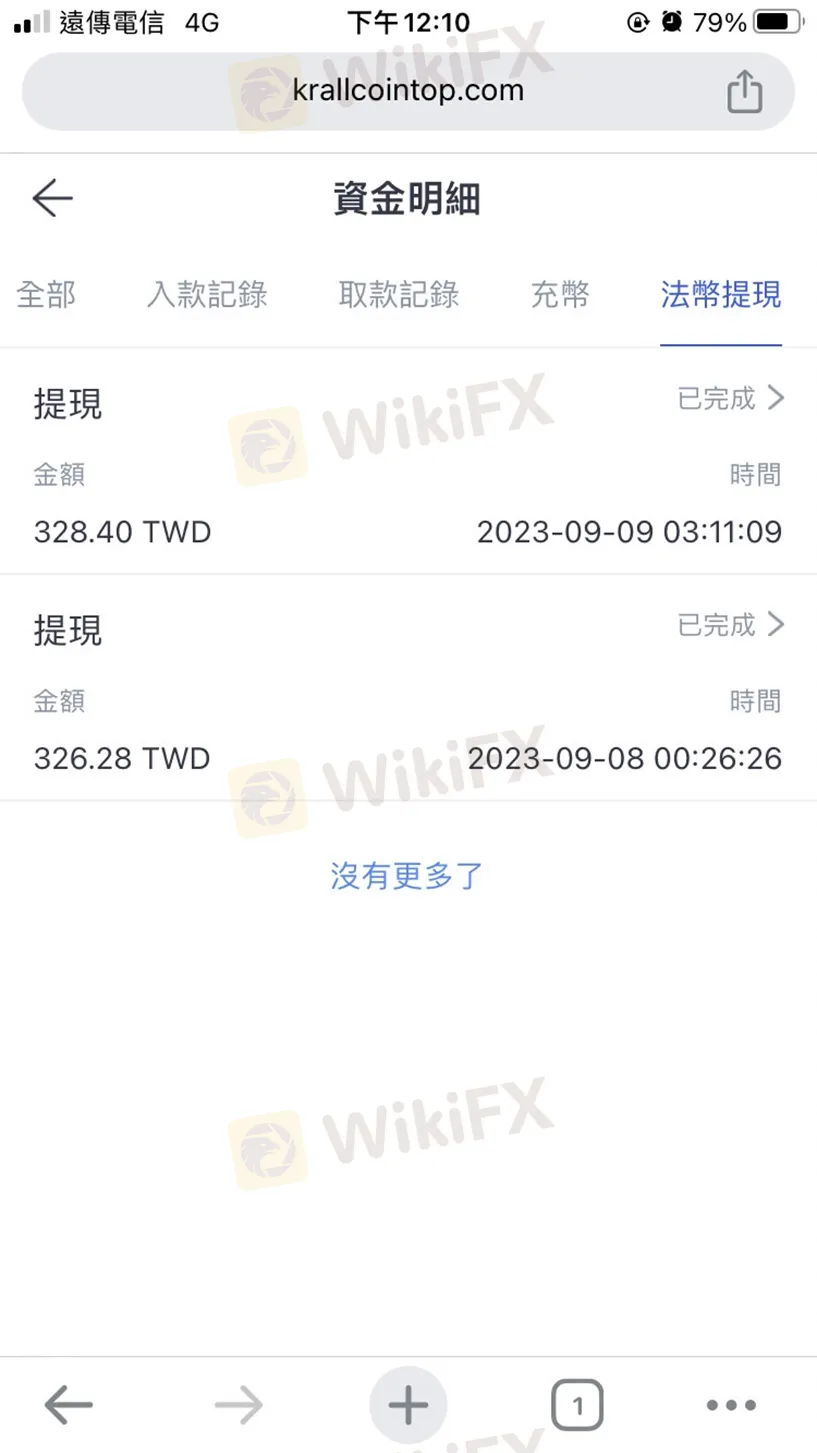Viewport: 817px width, 1453px height.
Task: Switch to the 充幣 tab
Action: point(560,295)
